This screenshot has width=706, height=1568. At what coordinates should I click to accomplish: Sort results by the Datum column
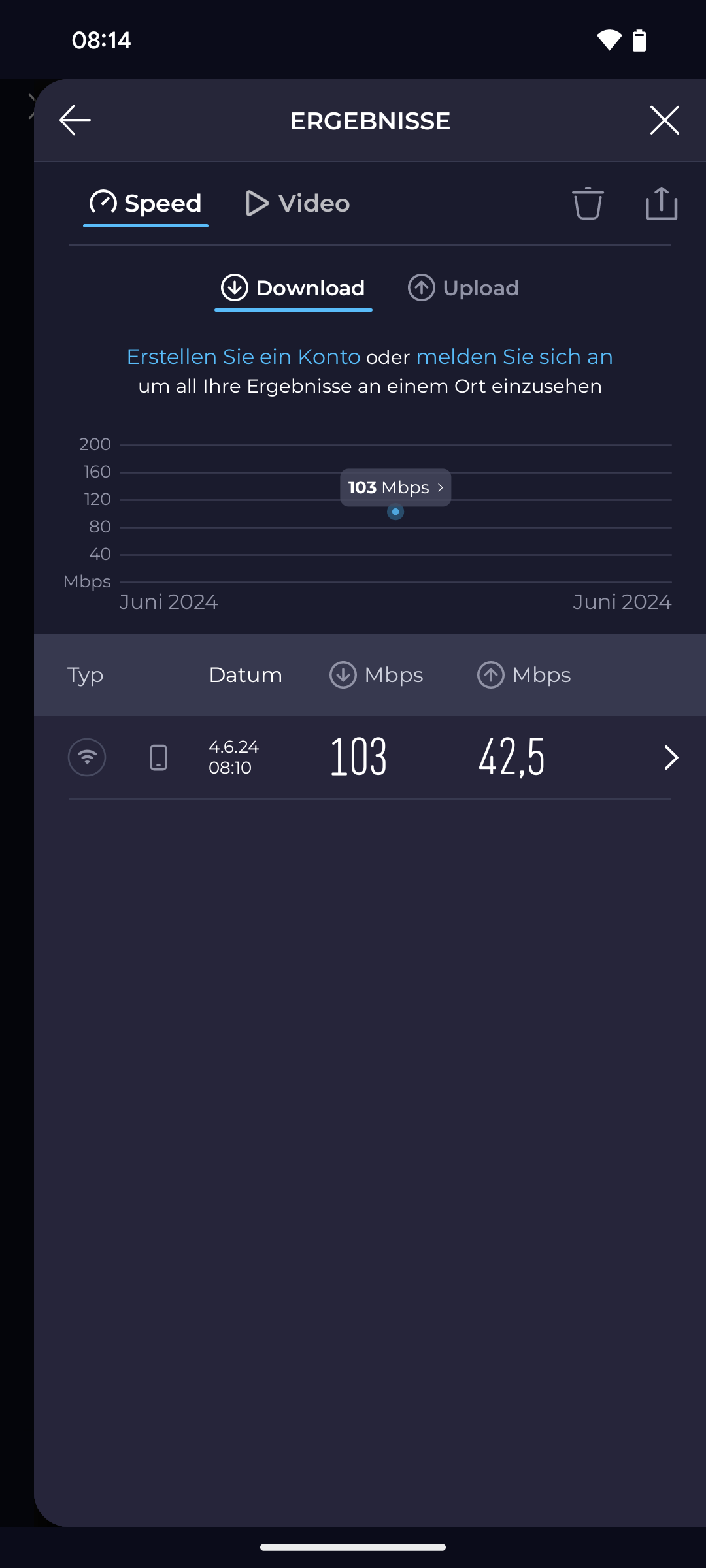click(x=246, y=675)
